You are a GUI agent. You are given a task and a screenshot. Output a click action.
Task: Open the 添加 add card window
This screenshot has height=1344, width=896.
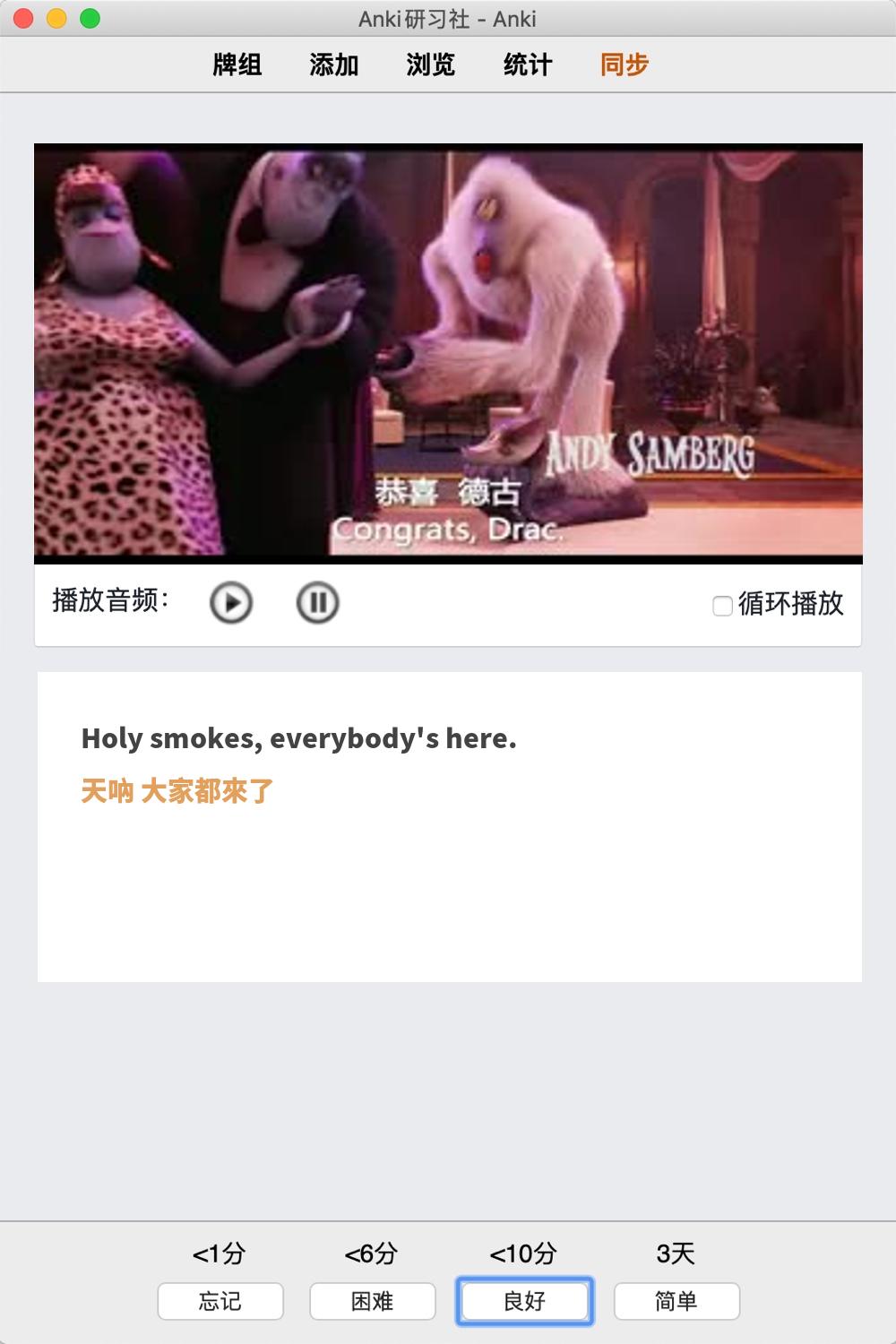click(334, 65)
